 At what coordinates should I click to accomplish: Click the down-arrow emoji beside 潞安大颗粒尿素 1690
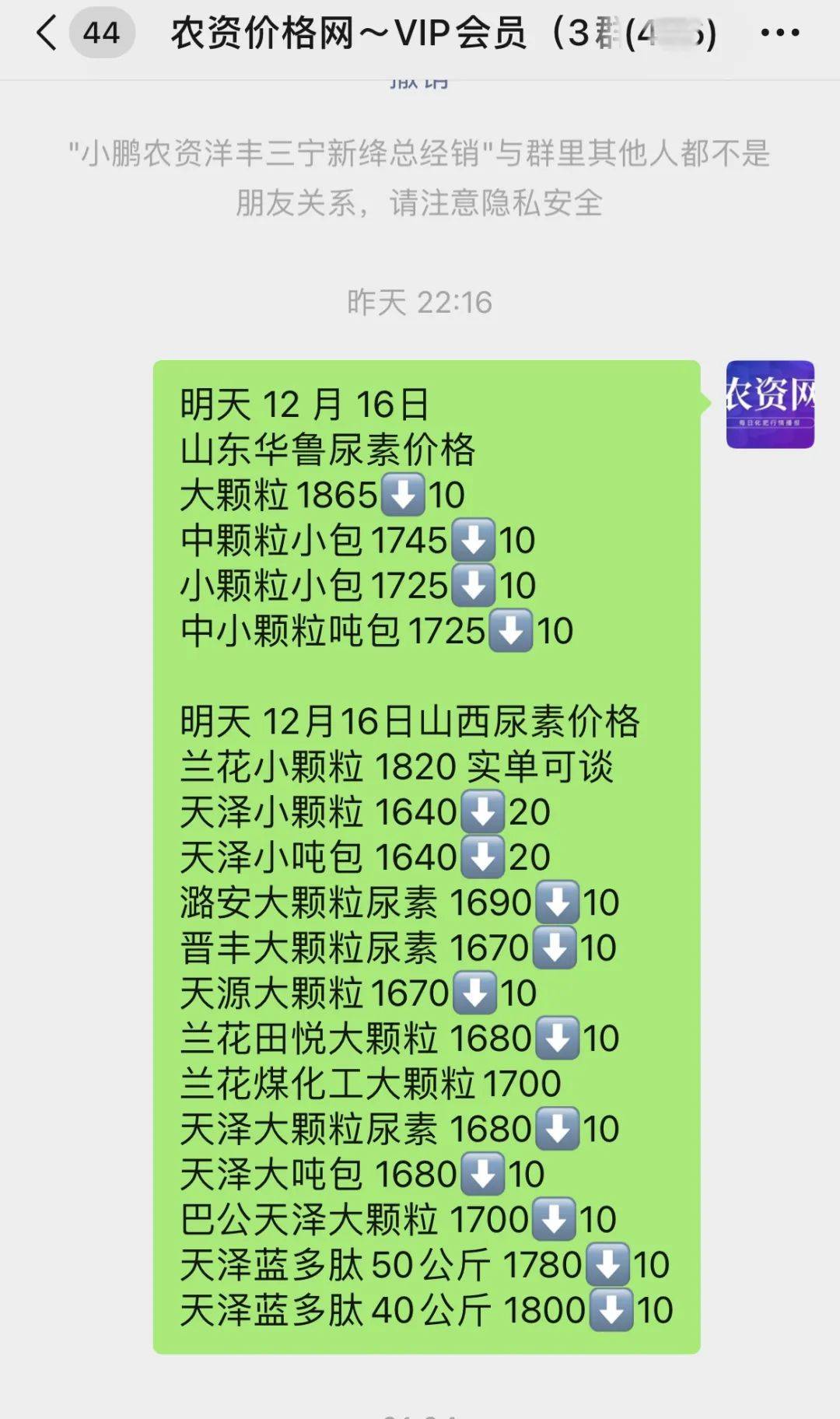tap(555, 902)
